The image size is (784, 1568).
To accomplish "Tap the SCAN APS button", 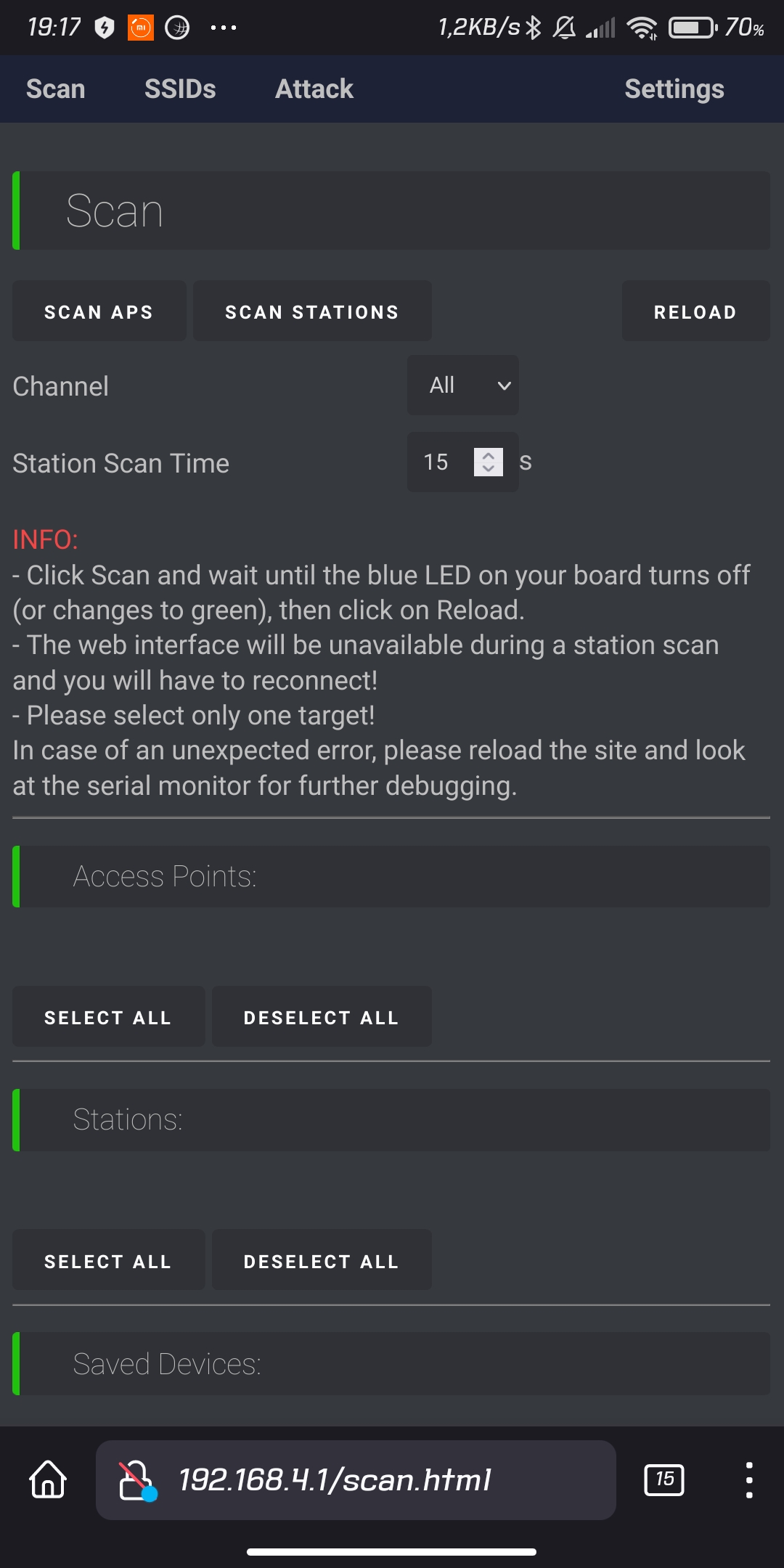I will [99, 312].
